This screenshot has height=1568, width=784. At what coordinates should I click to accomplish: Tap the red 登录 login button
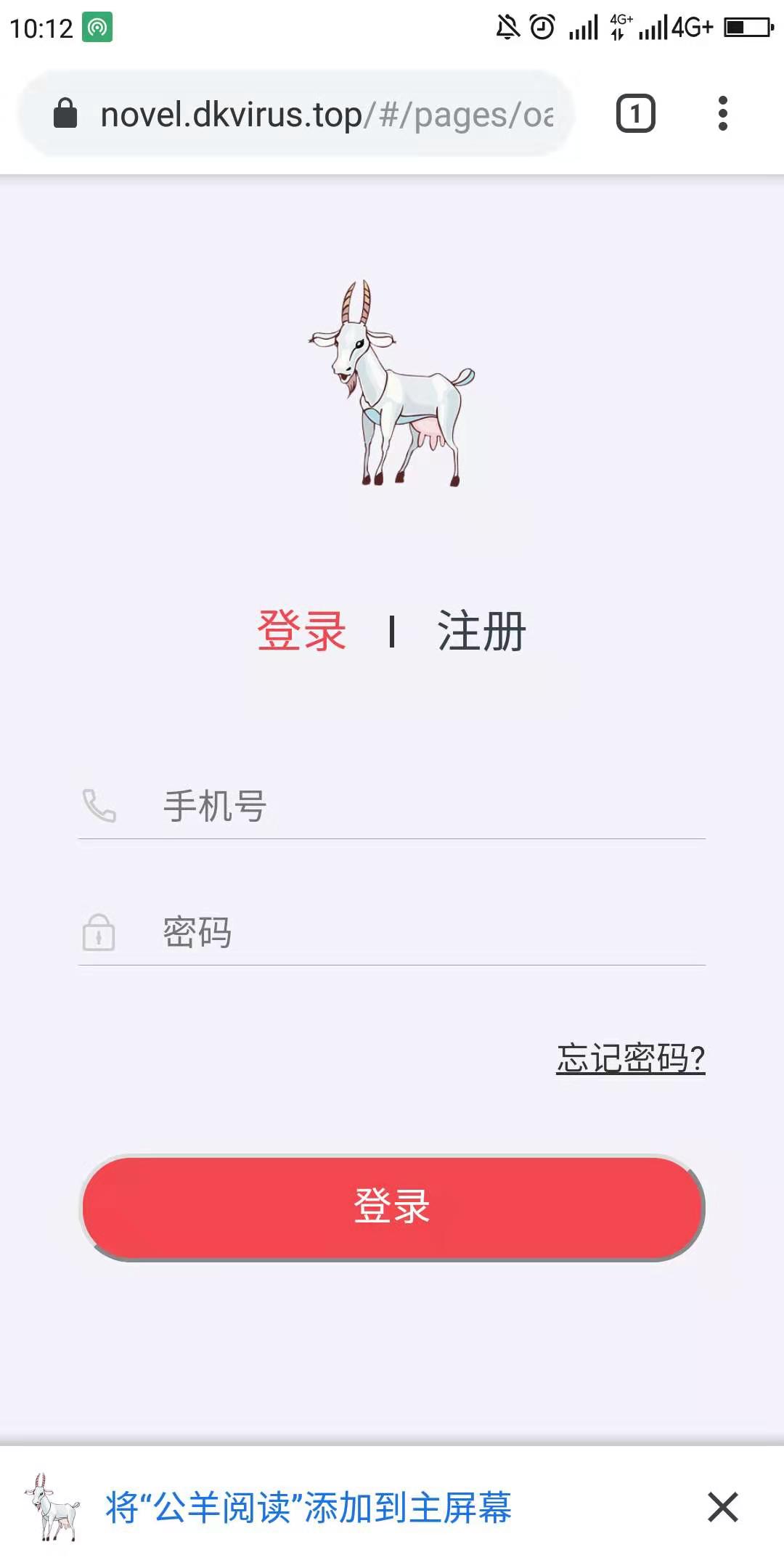(392, 1207)
